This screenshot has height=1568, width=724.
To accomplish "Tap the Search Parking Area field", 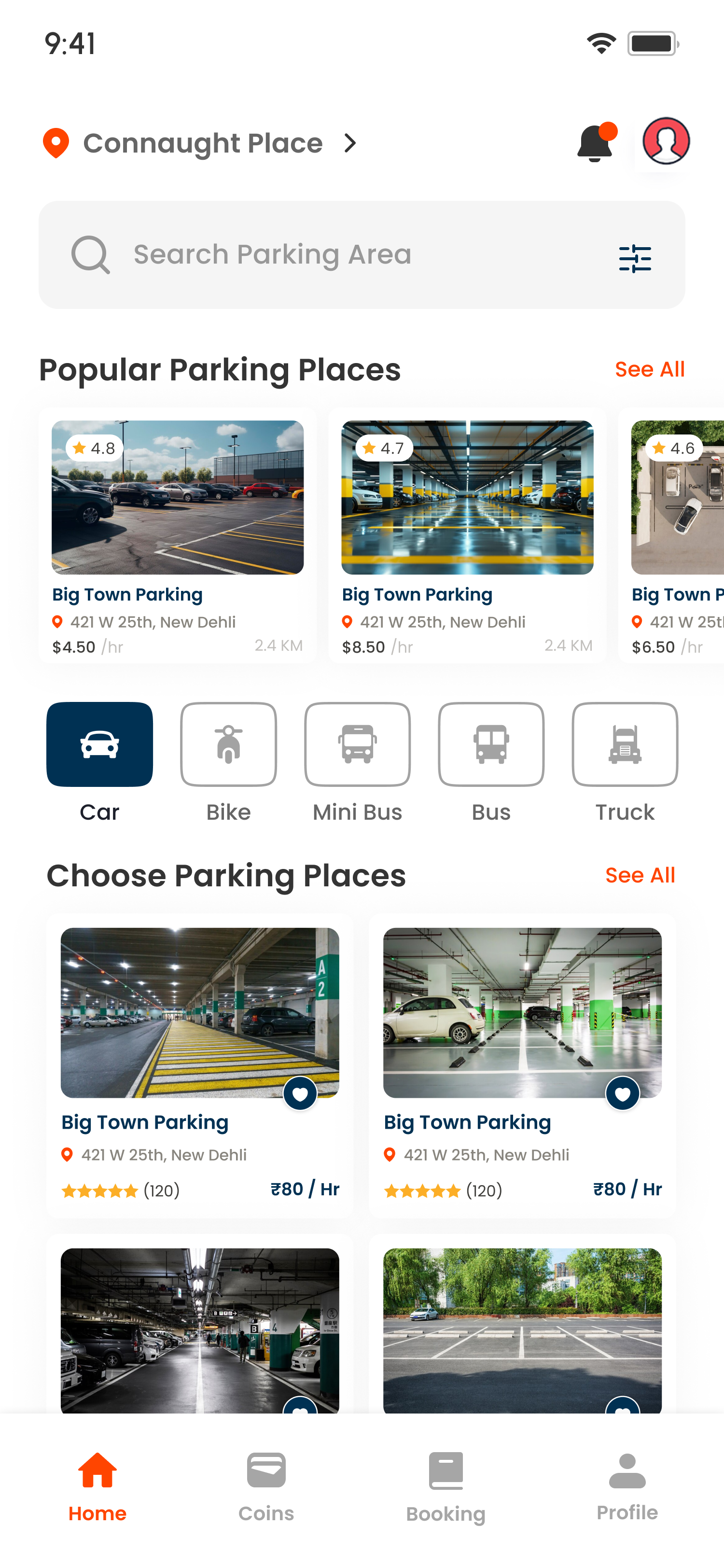I will pyautogui.click(x=341, y=254).
